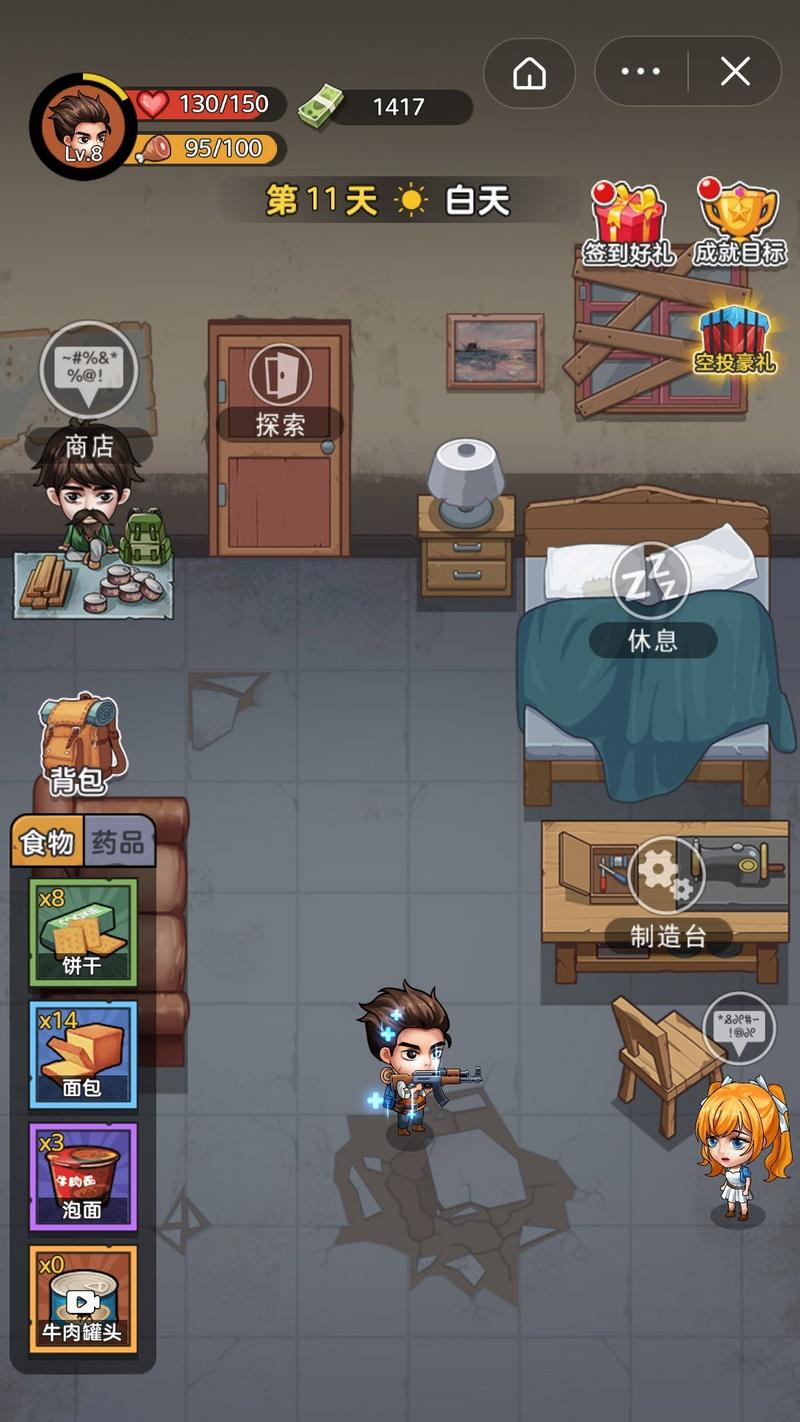Image resolution: width=800 pixels, height=1422 pixels.
Task: Select the 食物 food tab
Action: tap(47, 842)
